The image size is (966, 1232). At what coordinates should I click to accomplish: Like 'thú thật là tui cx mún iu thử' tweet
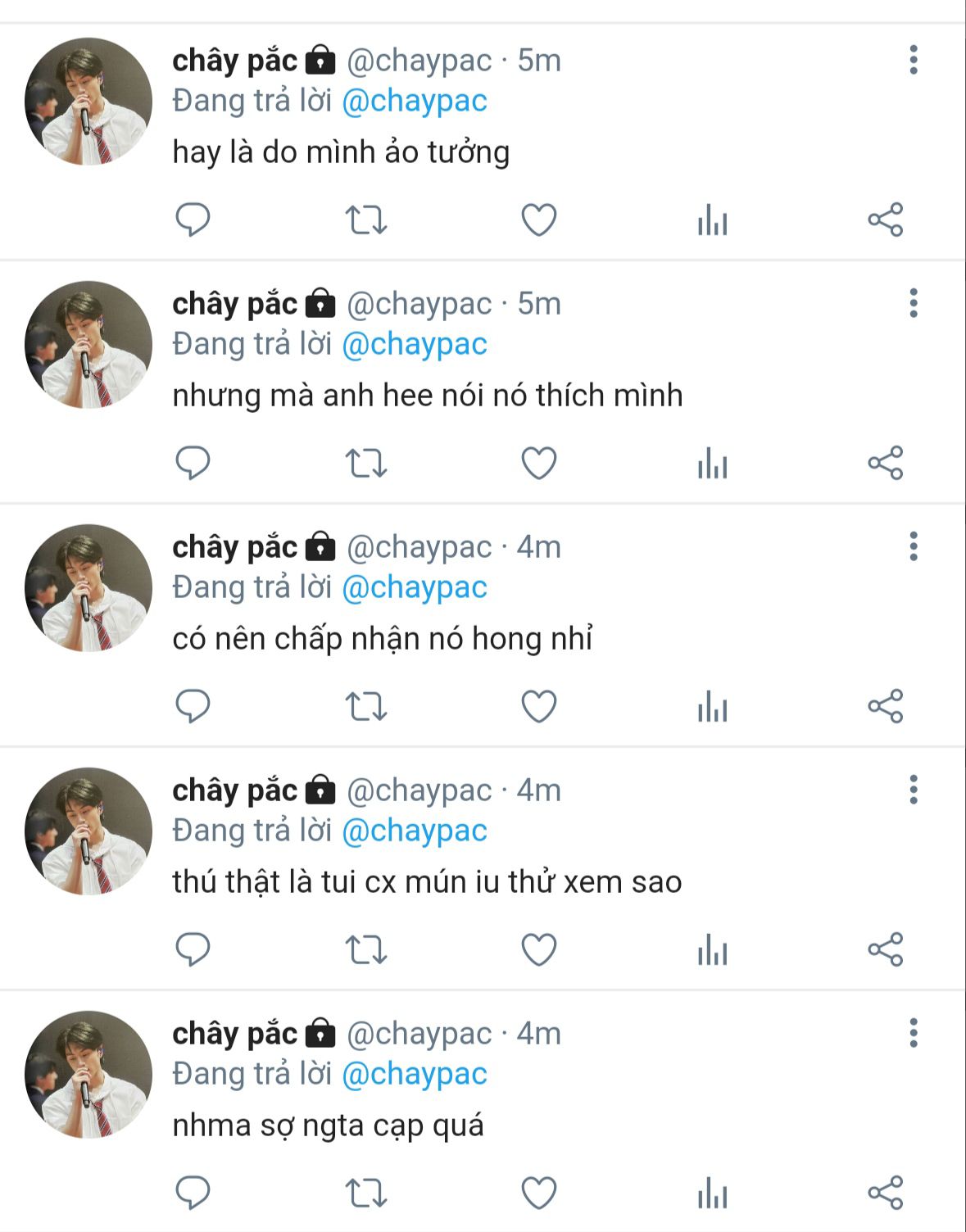538,949
